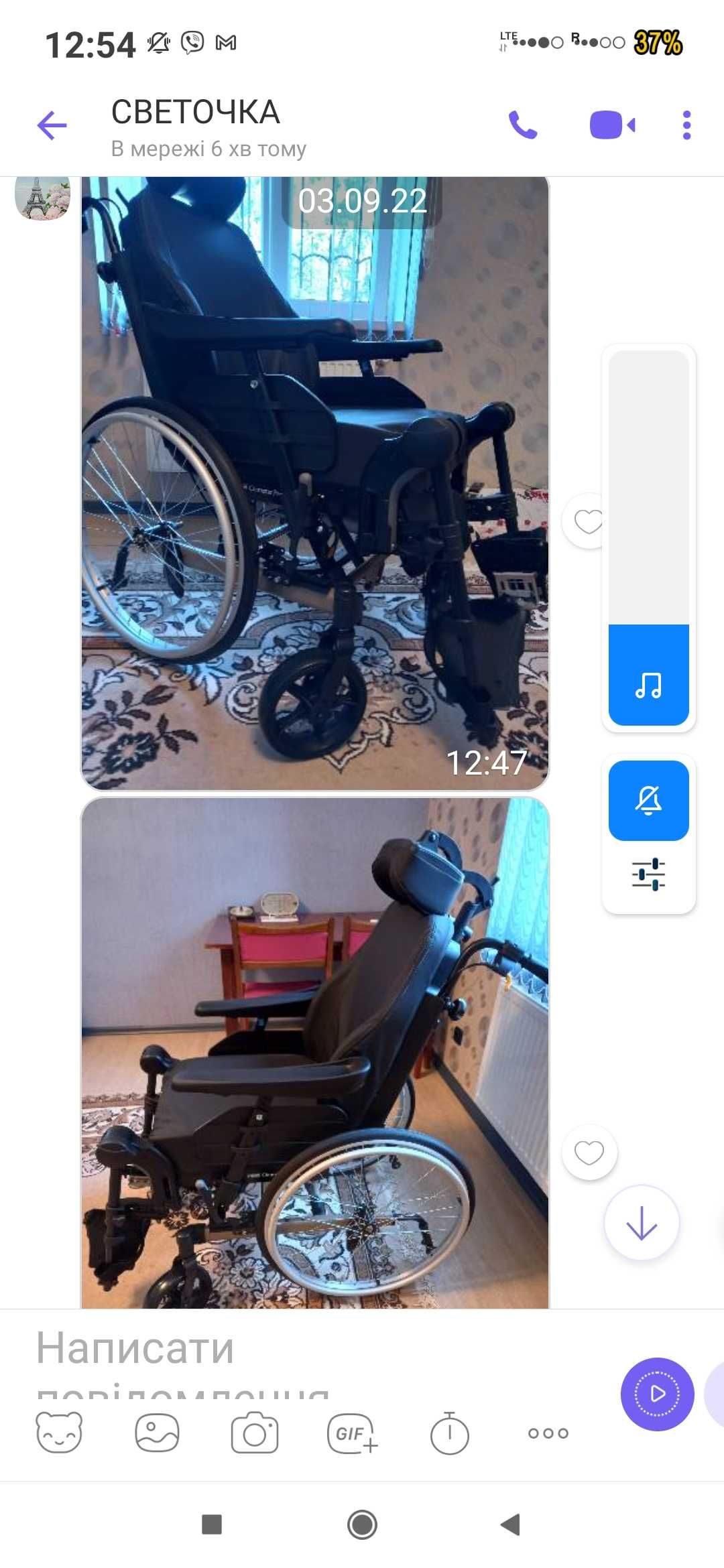Open volume panel sound settings sliders icon
The width and height of the screenshot is (724, 1568).
648,874
